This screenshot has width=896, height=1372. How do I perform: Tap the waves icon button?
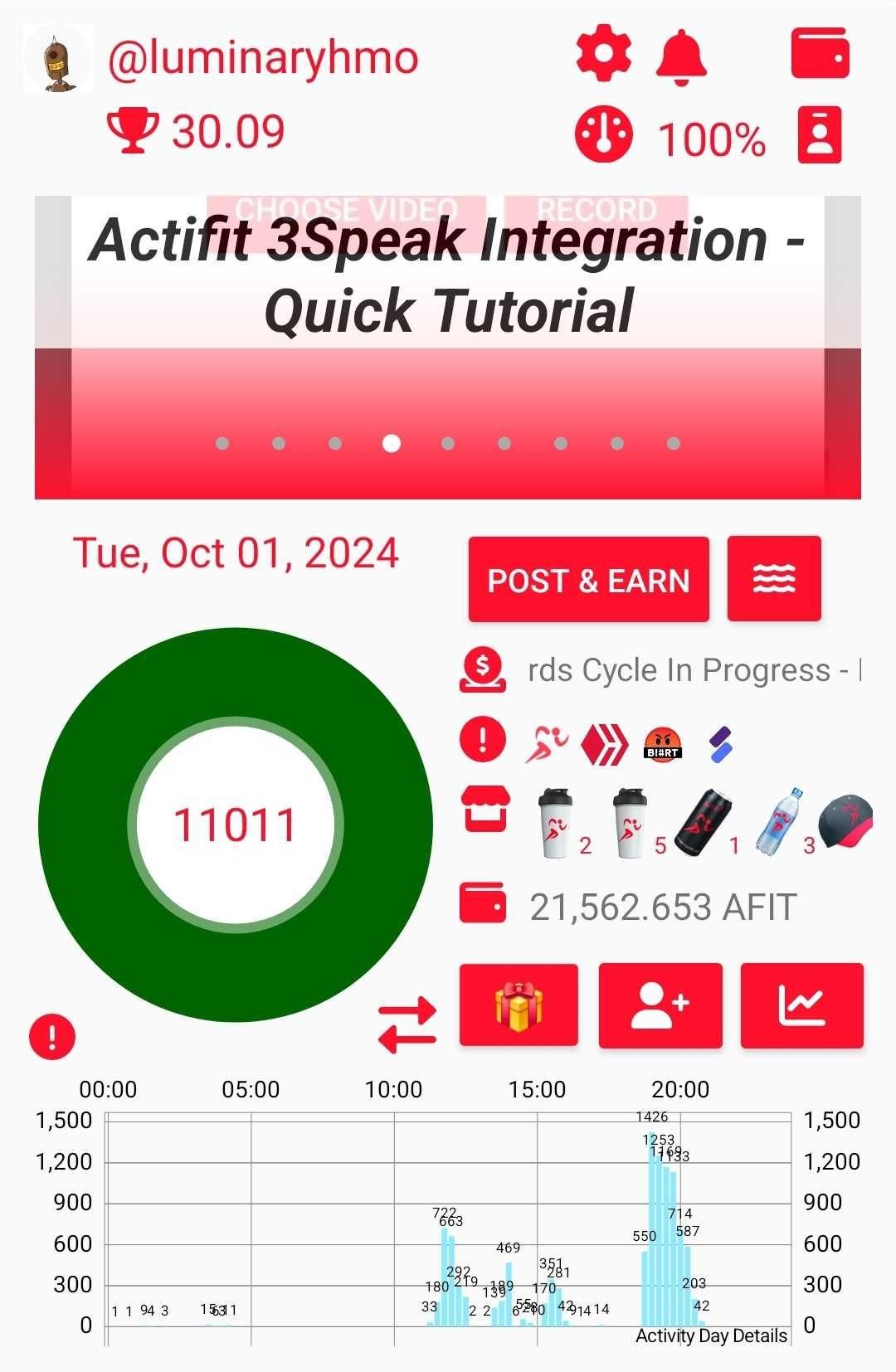773,579
